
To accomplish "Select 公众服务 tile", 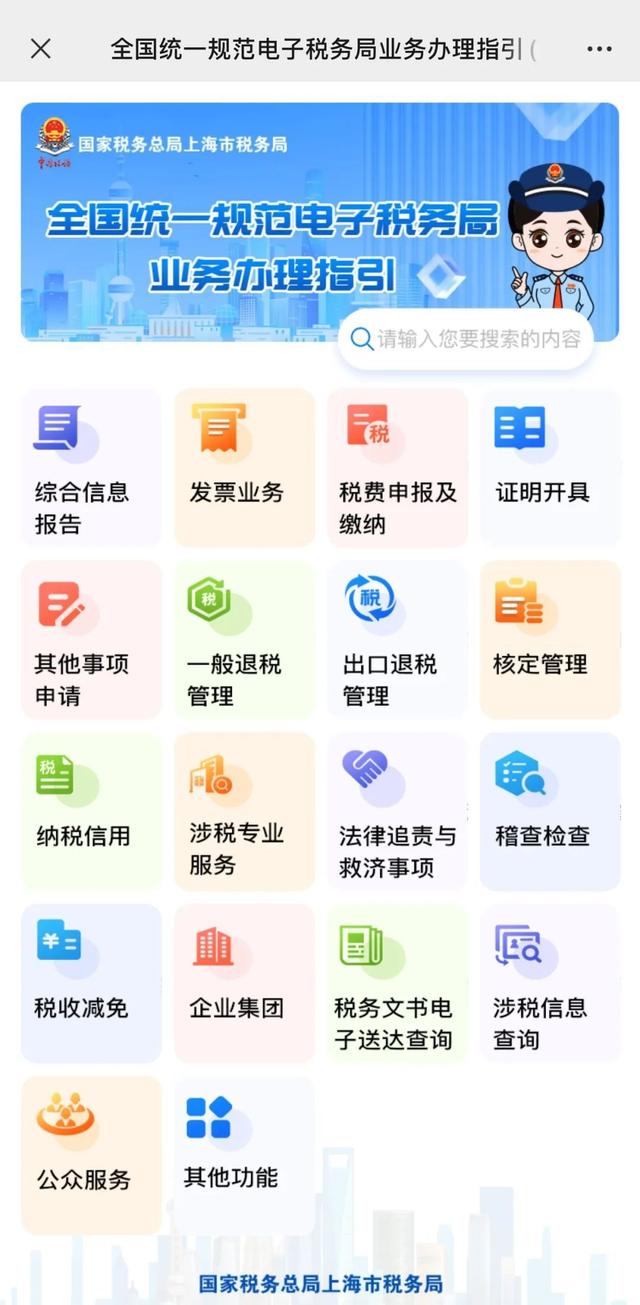I will pyautogui.click(x=91, y=1155).
